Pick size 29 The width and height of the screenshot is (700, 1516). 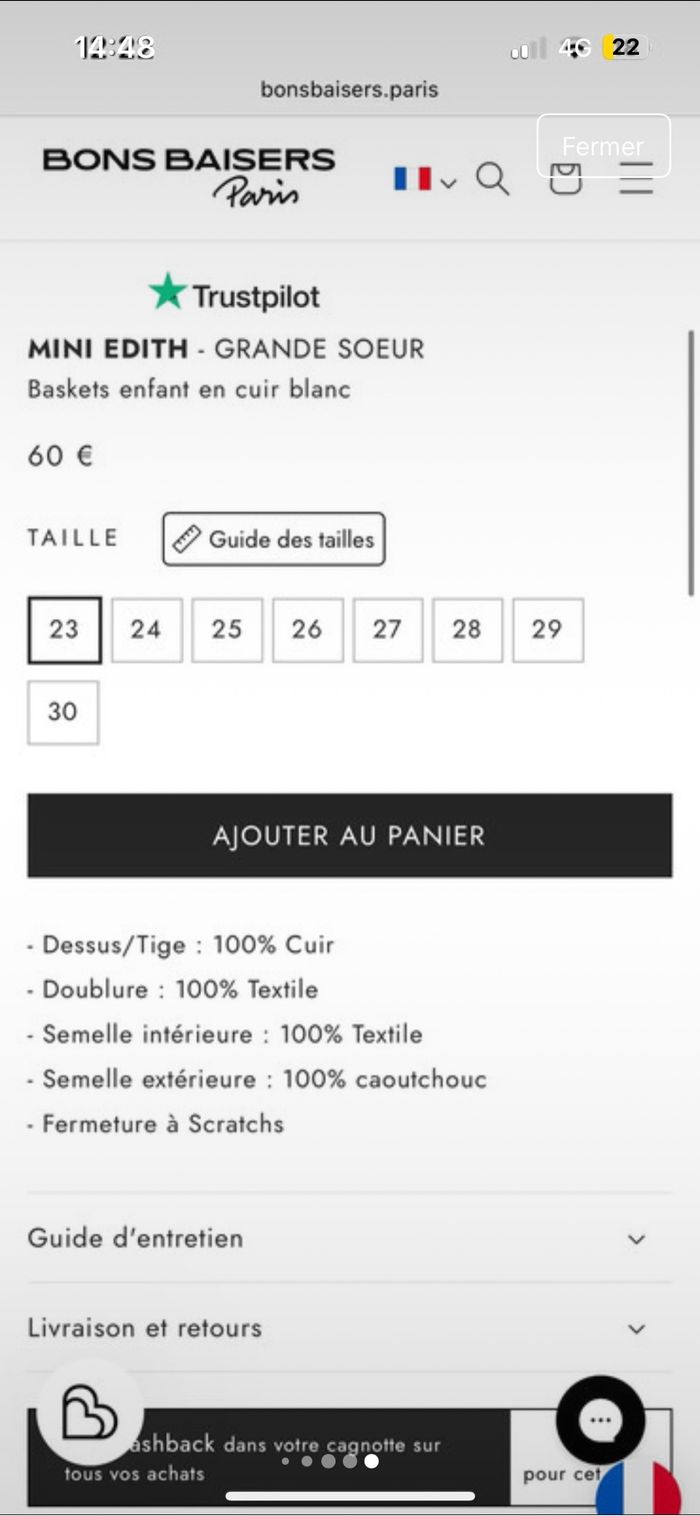547,630
